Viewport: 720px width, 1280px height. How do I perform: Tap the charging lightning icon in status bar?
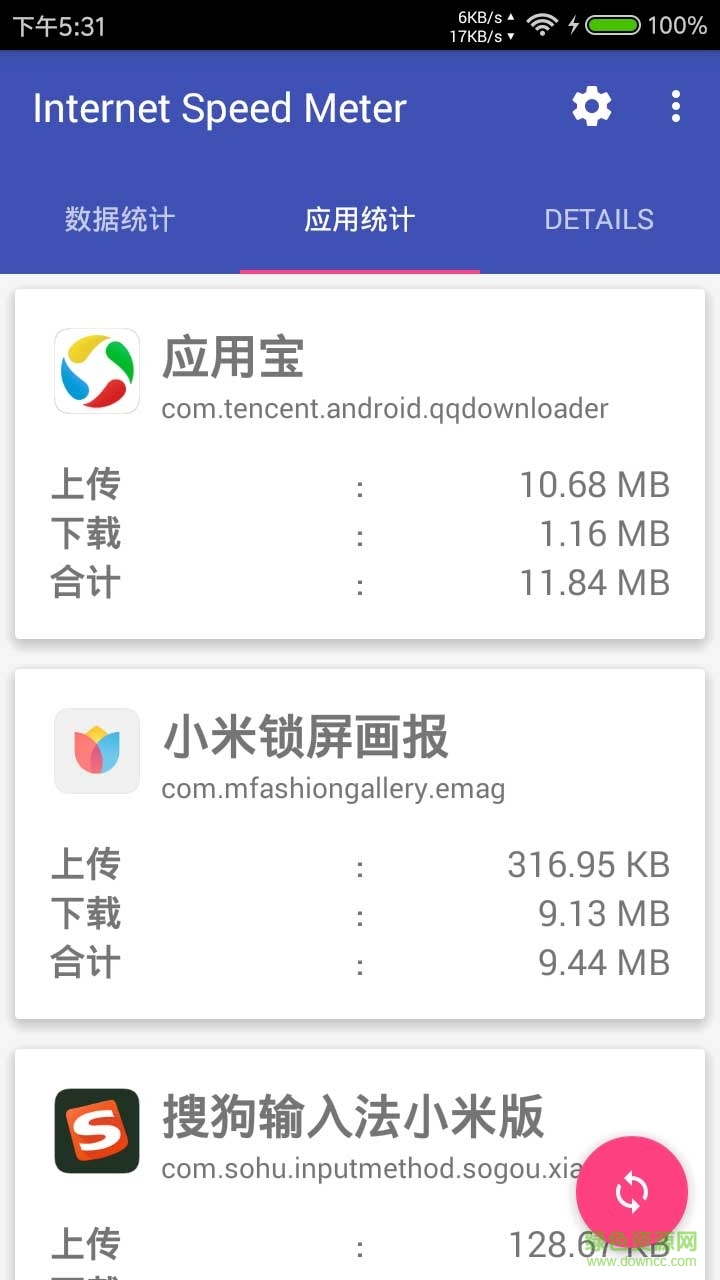[x=572, y=26]
